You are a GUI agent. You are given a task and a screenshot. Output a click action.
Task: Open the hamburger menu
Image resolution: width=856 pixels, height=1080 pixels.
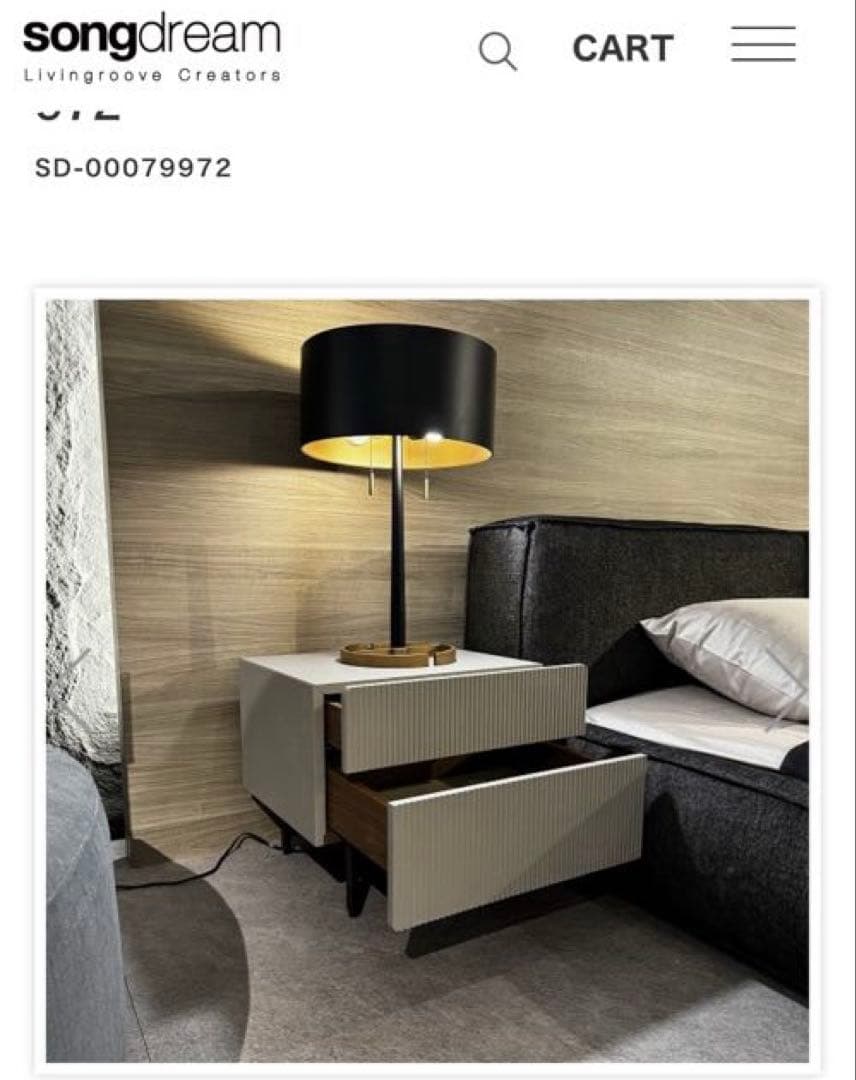(763, 45)
